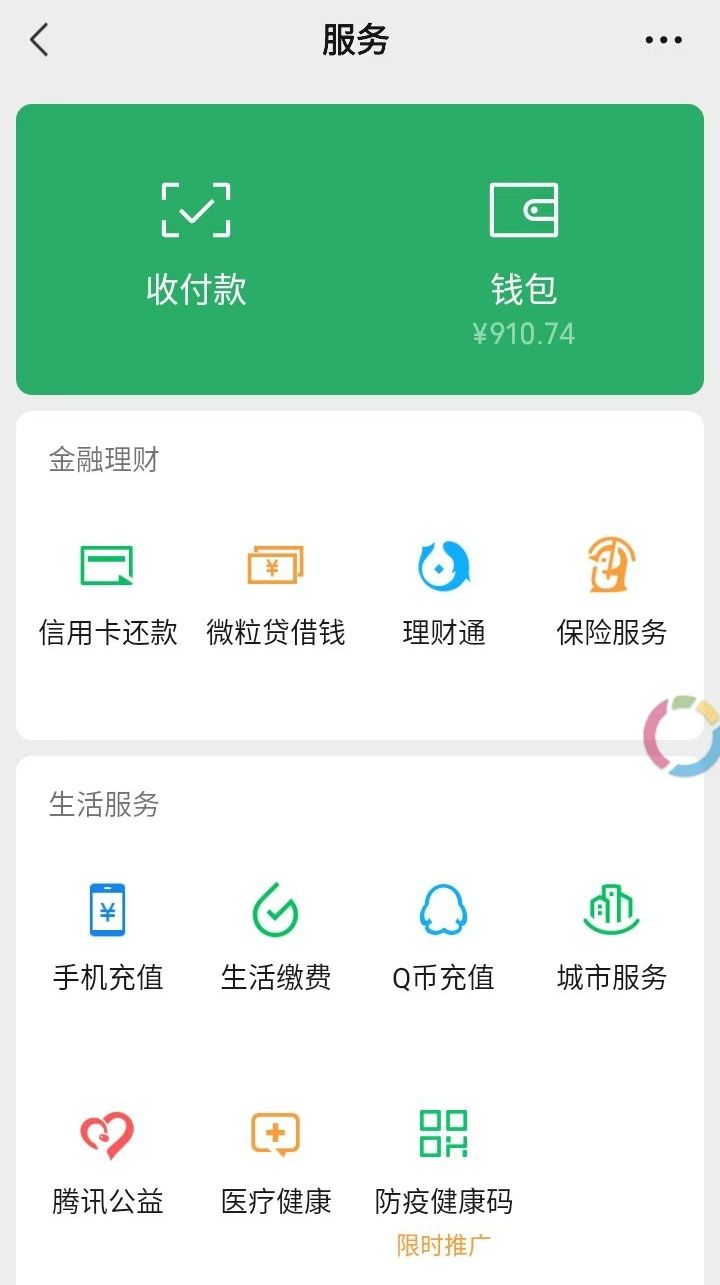This screenshot has width=720, height=1285.
Task: Launch 防疫健康码
Action: [444, 1161]
